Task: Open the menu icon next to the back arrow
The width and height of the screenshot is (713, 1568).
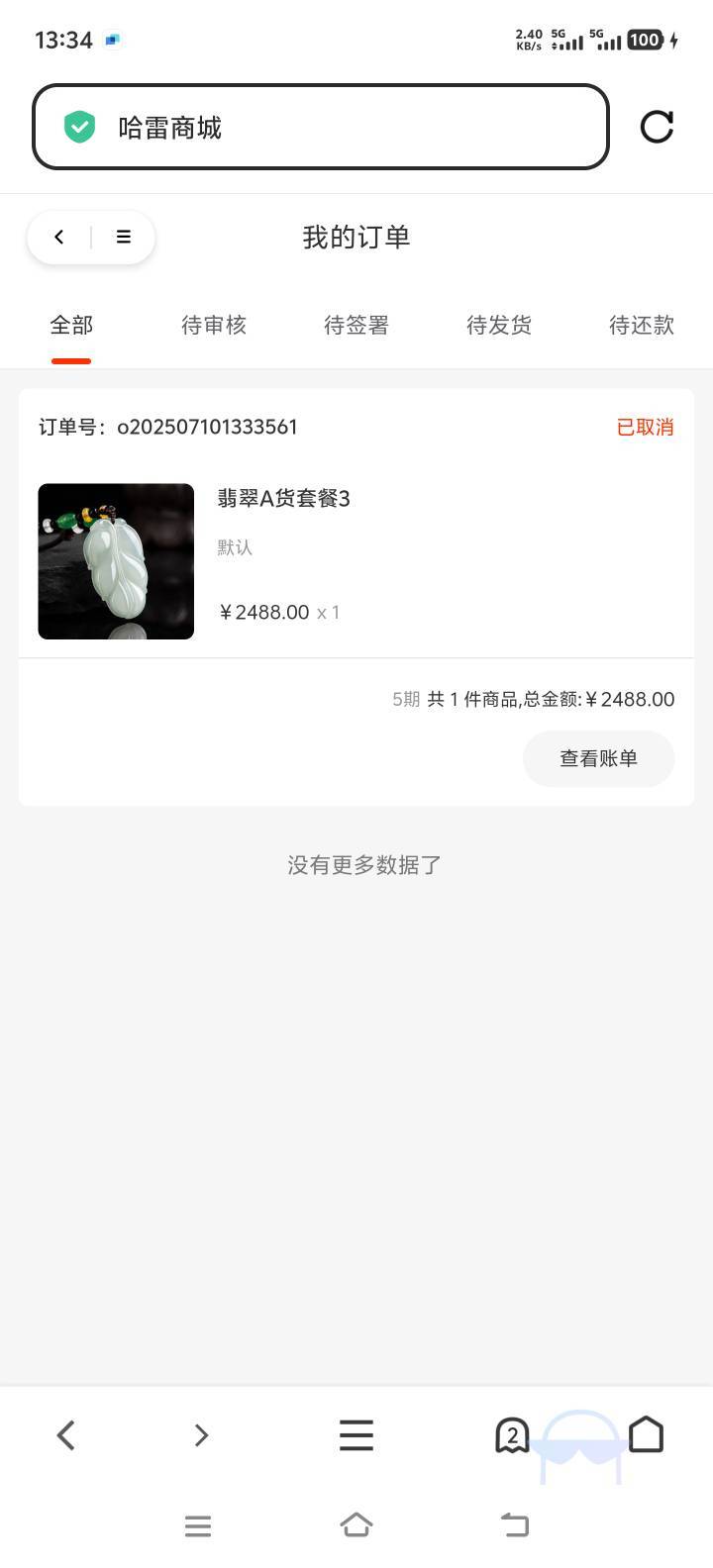Action: tap(124, 237)
